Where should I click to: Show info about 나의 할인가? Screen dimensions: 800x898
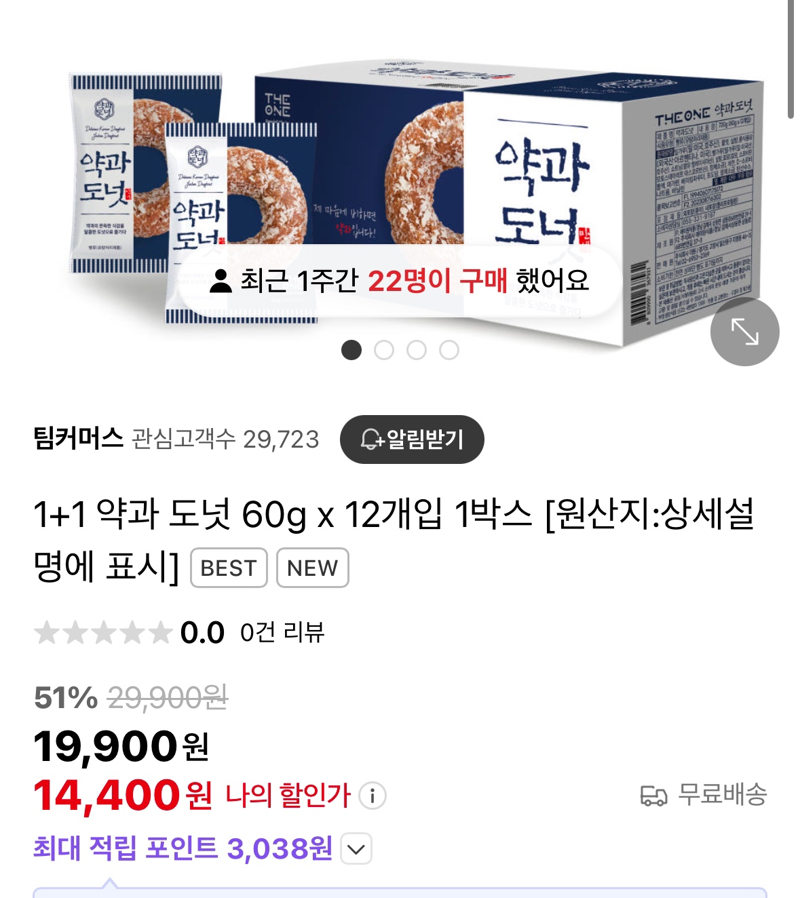tap(372, 796)
